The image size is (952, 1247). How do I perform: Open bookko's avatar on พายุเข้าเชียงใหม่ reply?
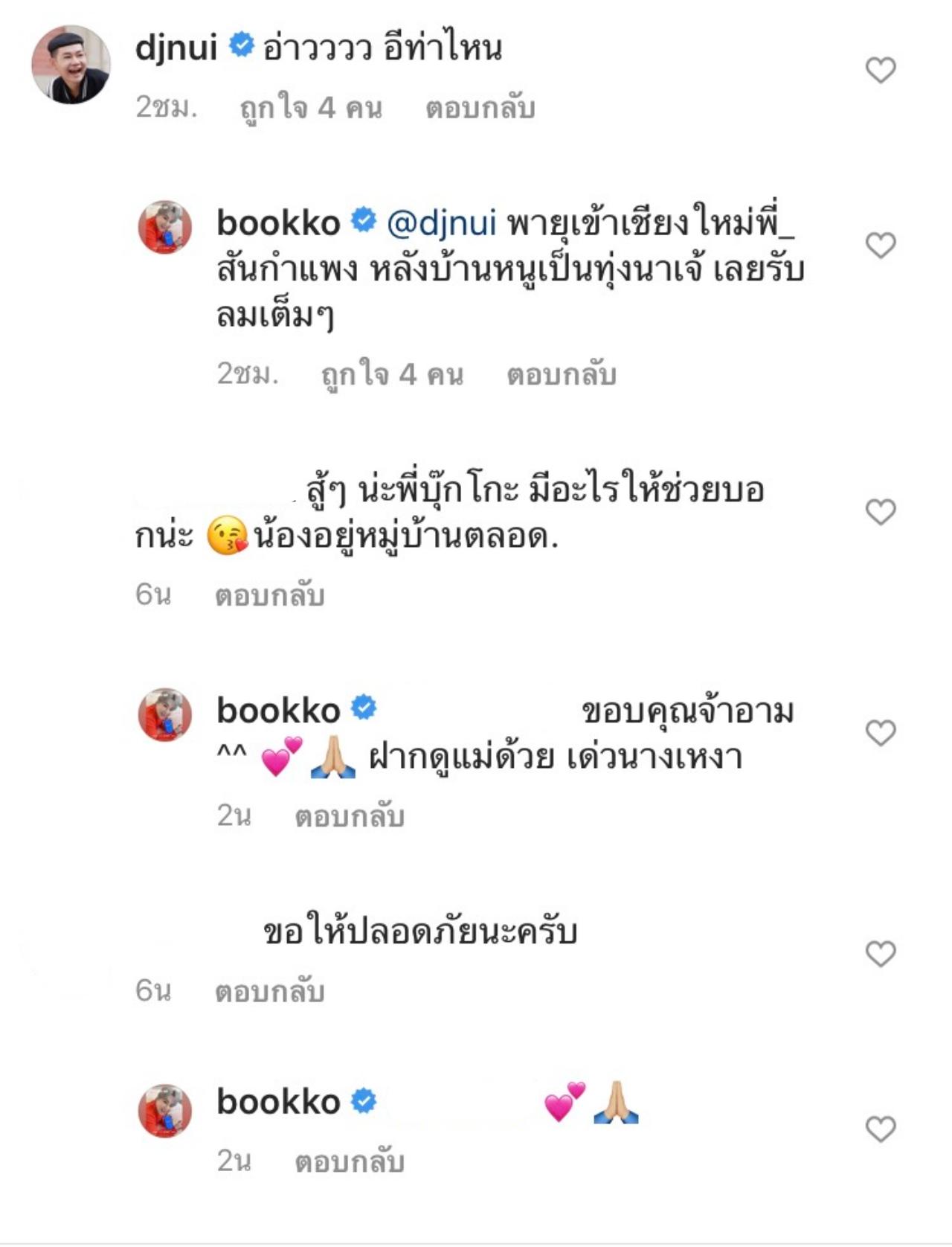(165, 227)
